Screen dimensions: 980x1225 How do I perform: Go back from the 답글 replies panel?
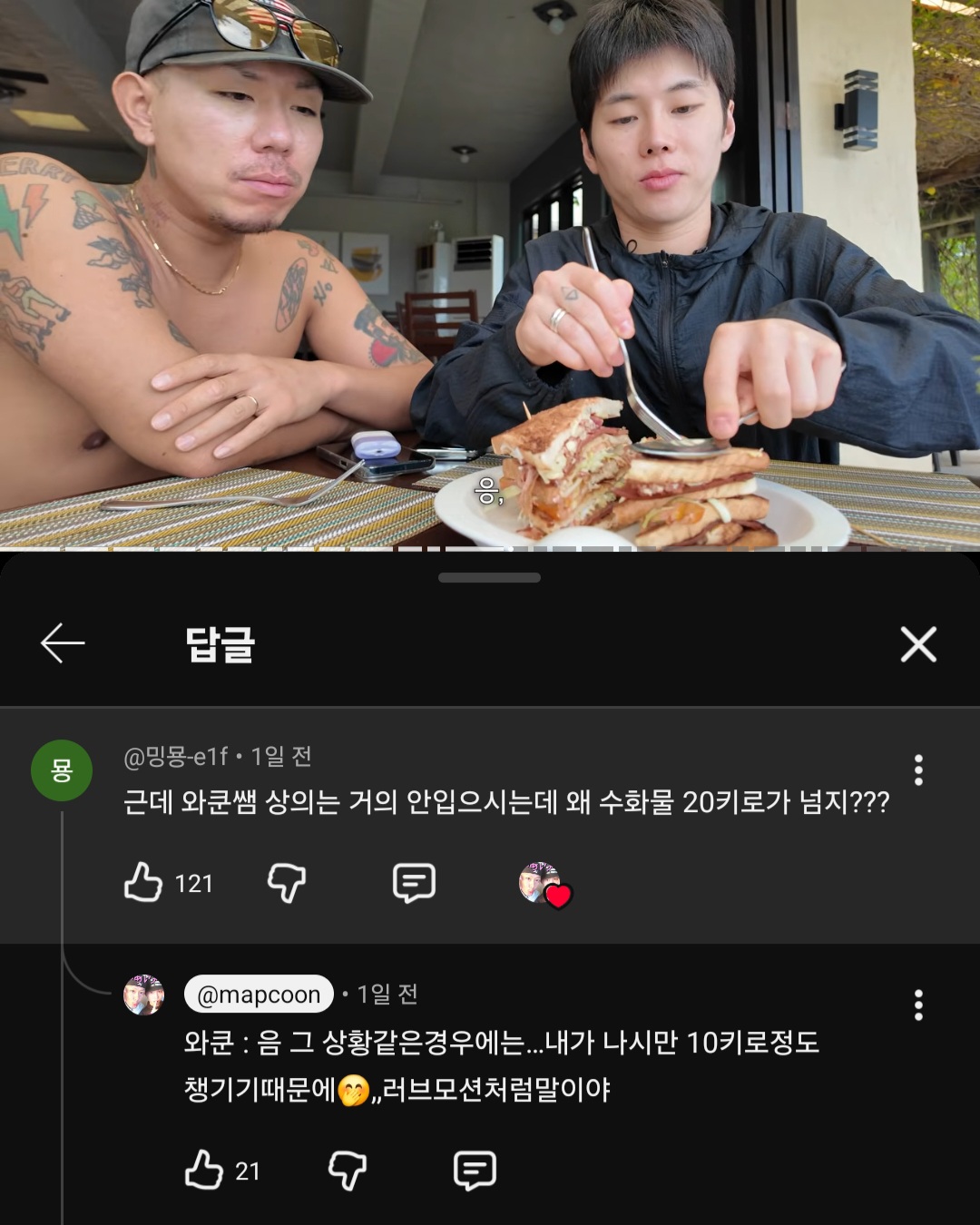(63, 644)
